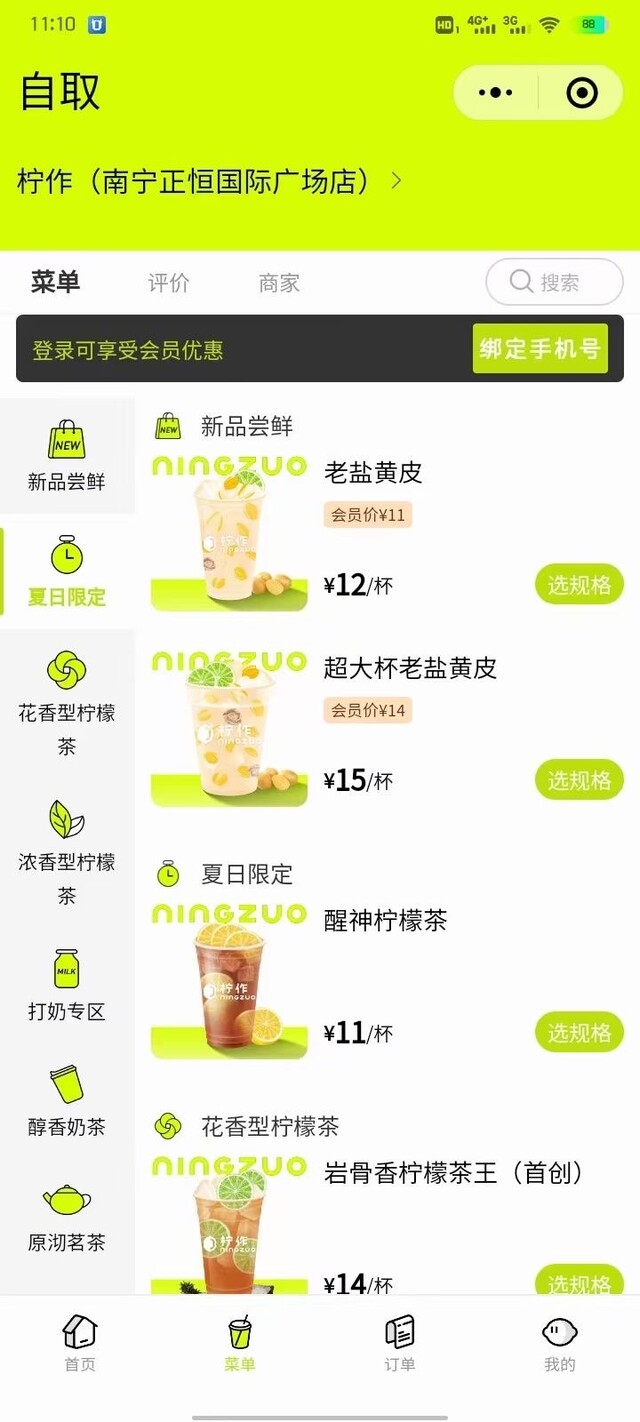
Task: Switch to the 我的 tab
Action: point(560,1343)
